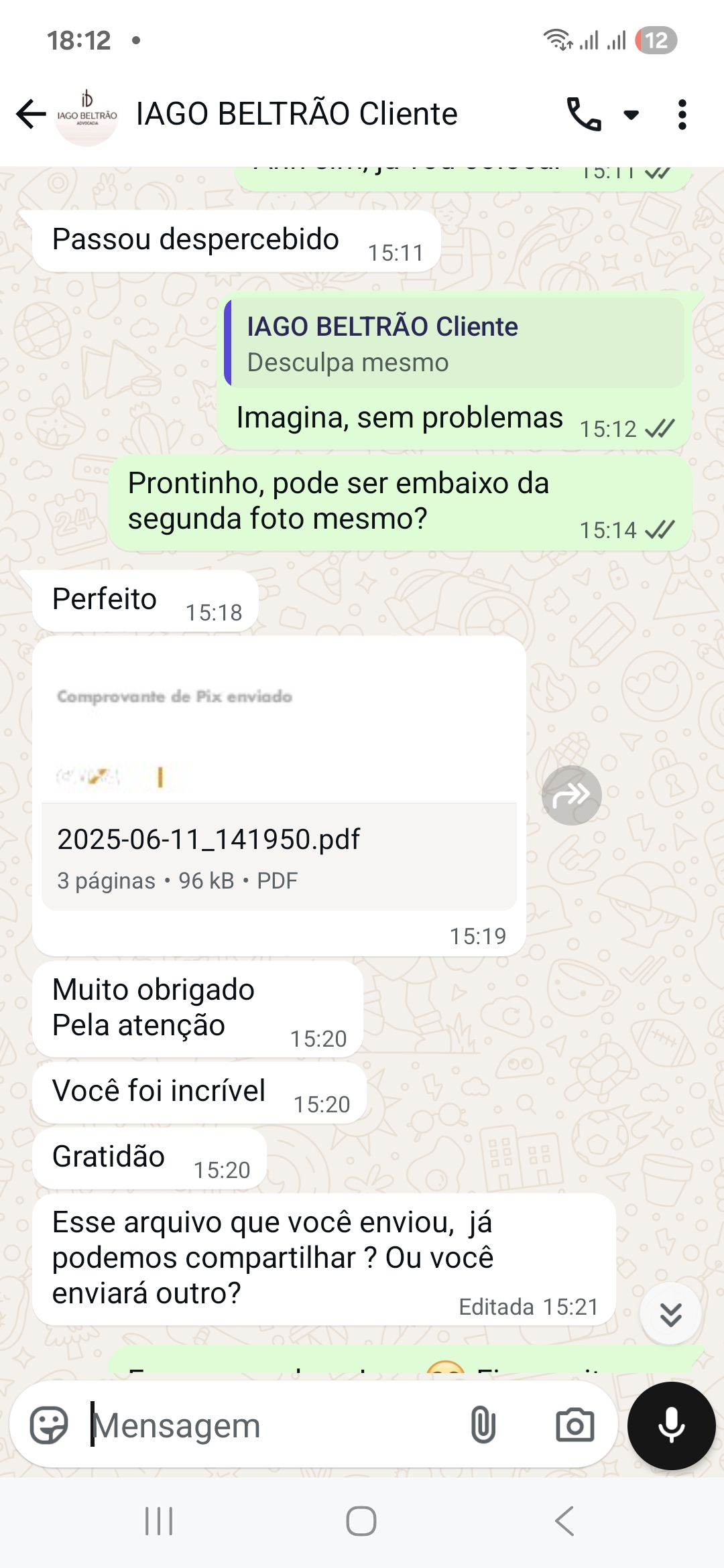Viewport: 724px width, 1568px height.
Task: Tap the microphone to record audio
Action: (x=671, y=1425)
